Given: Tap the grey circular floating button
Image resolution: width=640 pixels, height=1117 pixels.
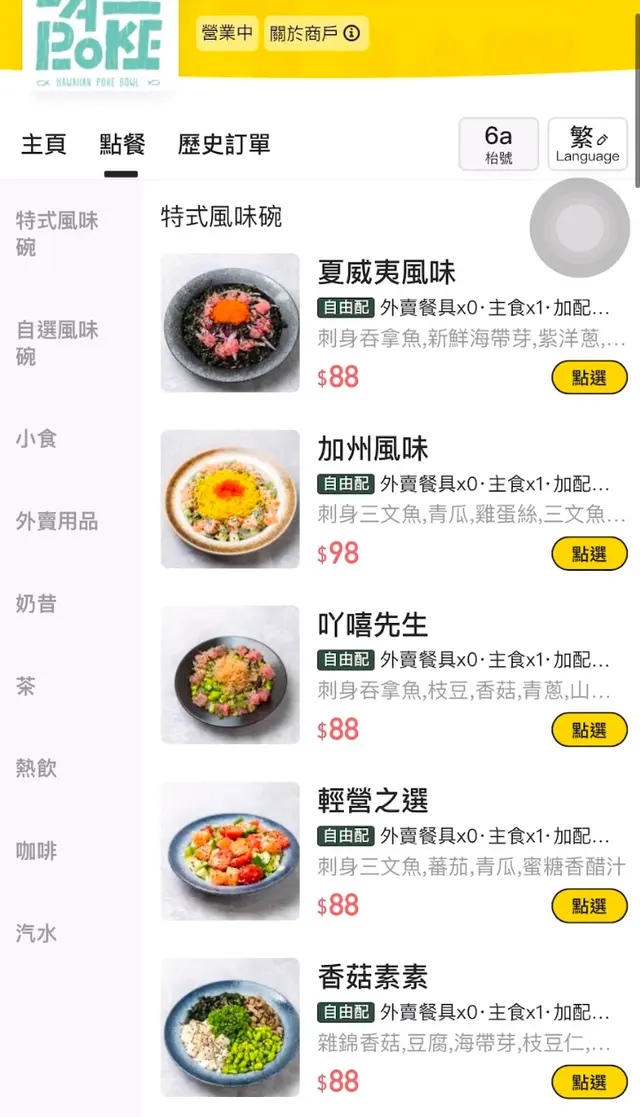Looking at the screenshot, I should [x=580, y=227].
